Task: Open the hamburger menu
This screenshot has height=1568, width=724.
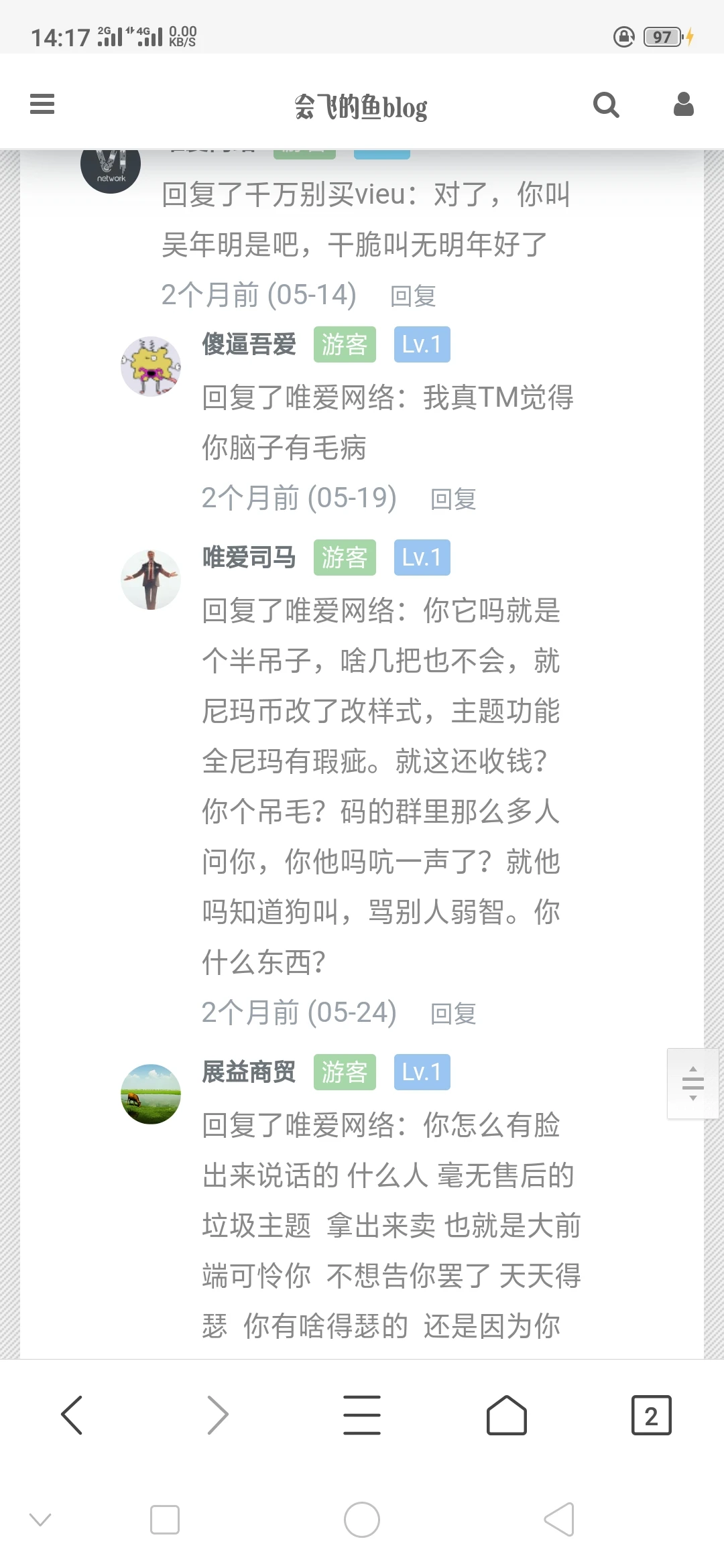Action: coord(42,104)
